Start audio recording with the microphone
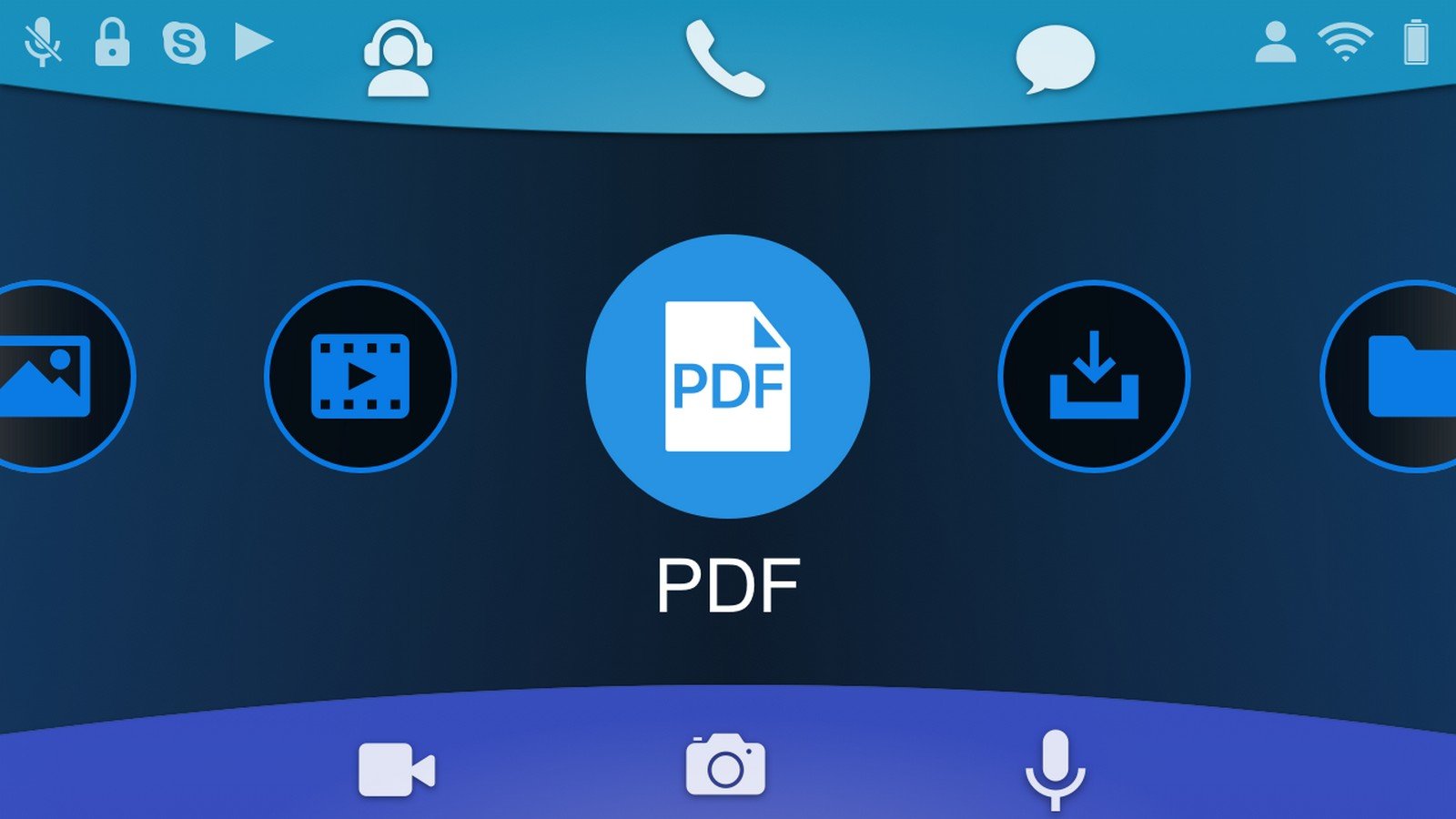This screenshot has height=819, width=1456. pos(1055,769)
